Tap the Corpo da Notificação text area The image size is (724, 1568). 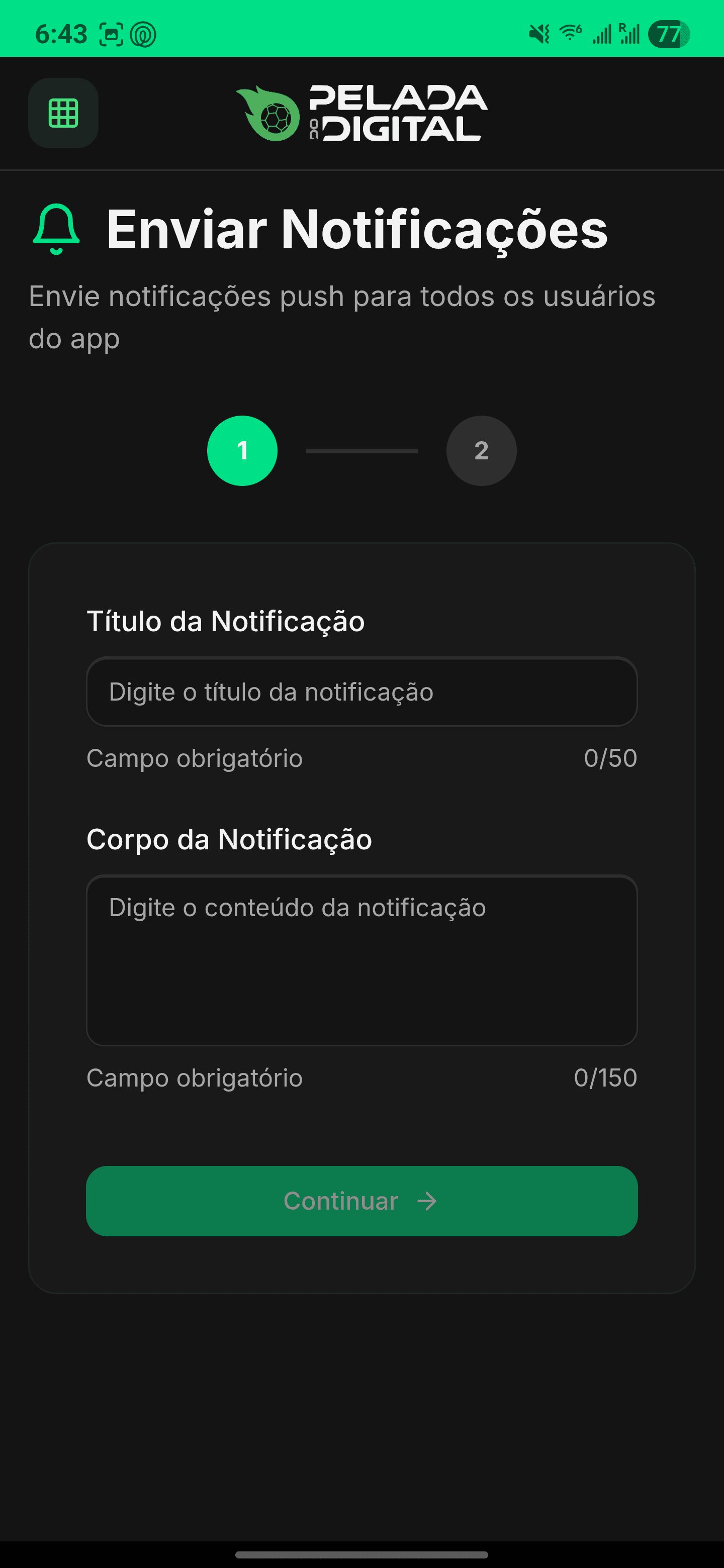click(x=361, y=960)
